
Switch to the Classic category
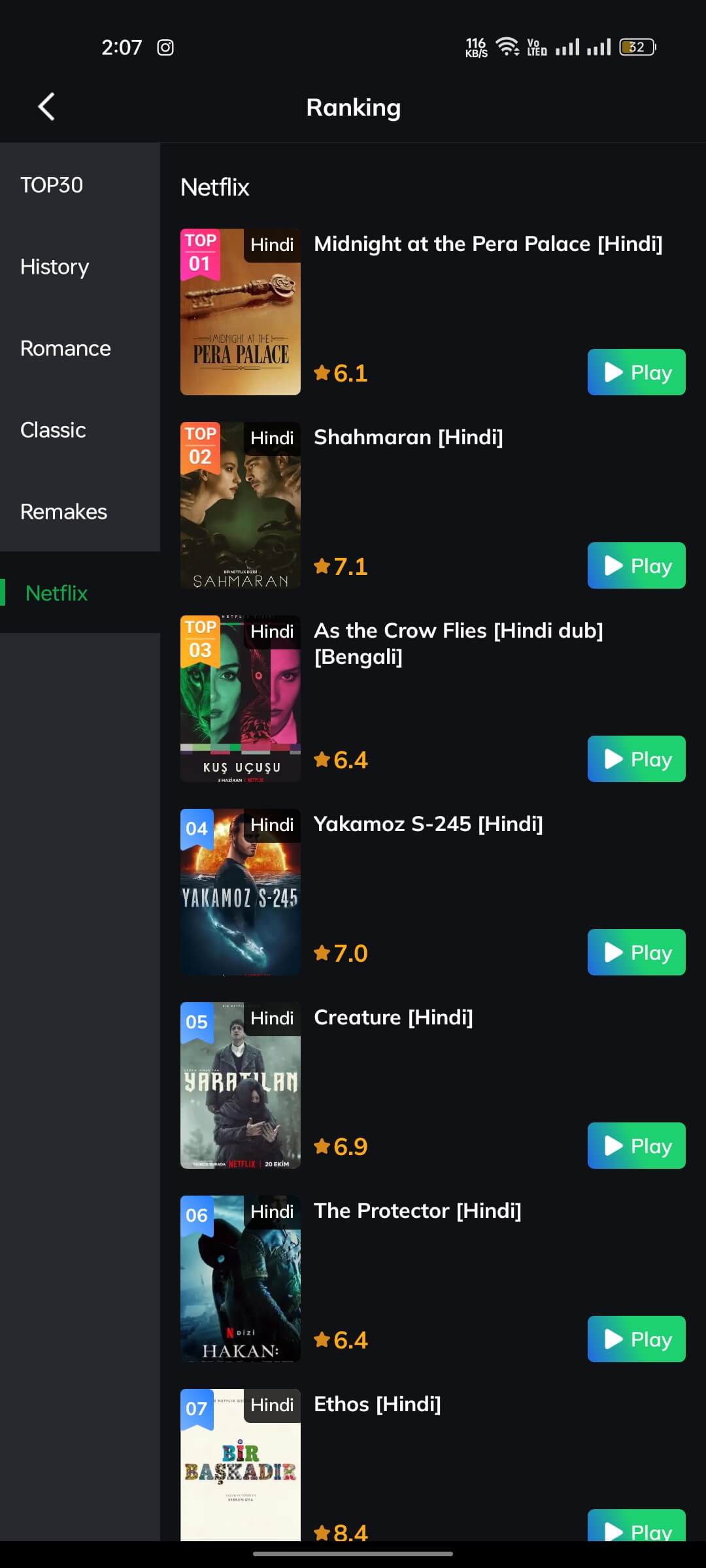[x=53, y=430]
